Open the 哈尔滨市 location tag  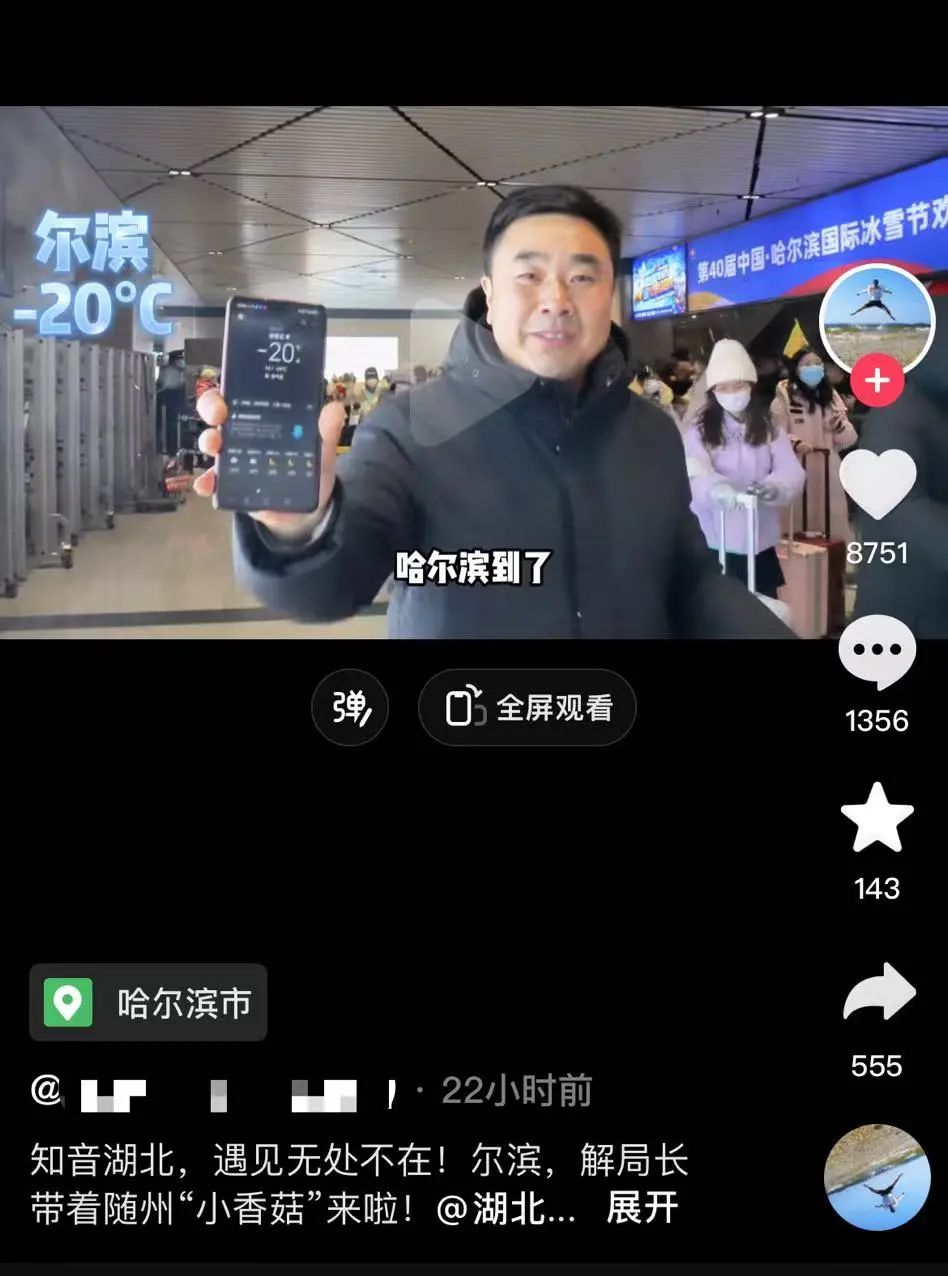coord(148,1003)
